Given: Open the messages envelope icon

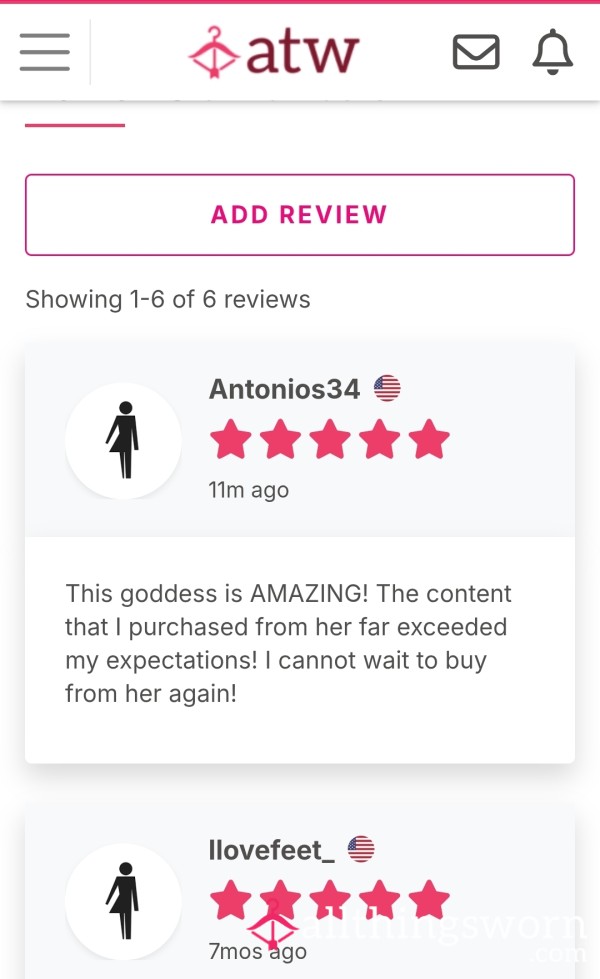Looking at the screenshot, I should [x=476, y=52].
